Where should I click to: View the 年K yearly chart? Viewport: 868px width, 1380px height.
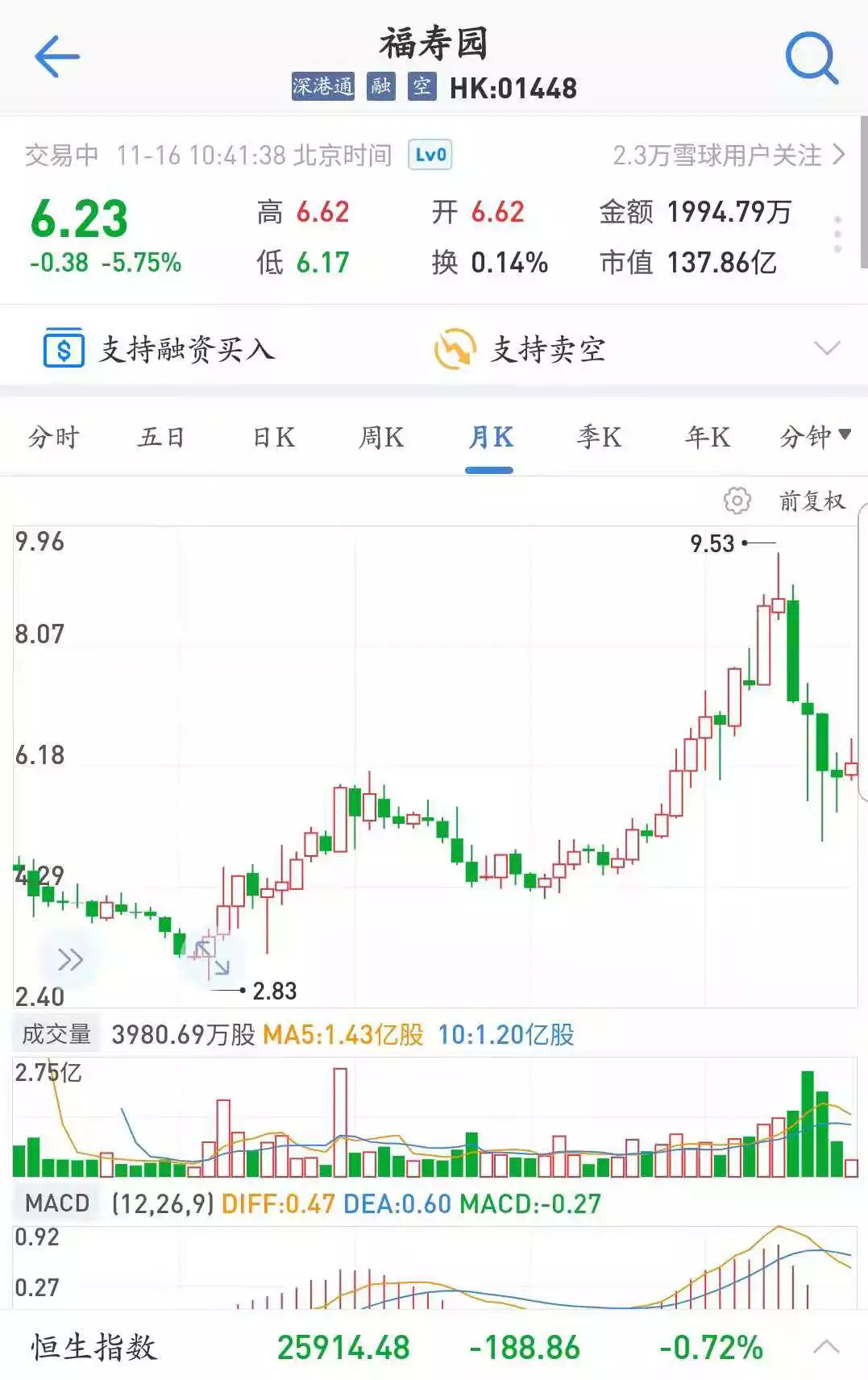708,438
